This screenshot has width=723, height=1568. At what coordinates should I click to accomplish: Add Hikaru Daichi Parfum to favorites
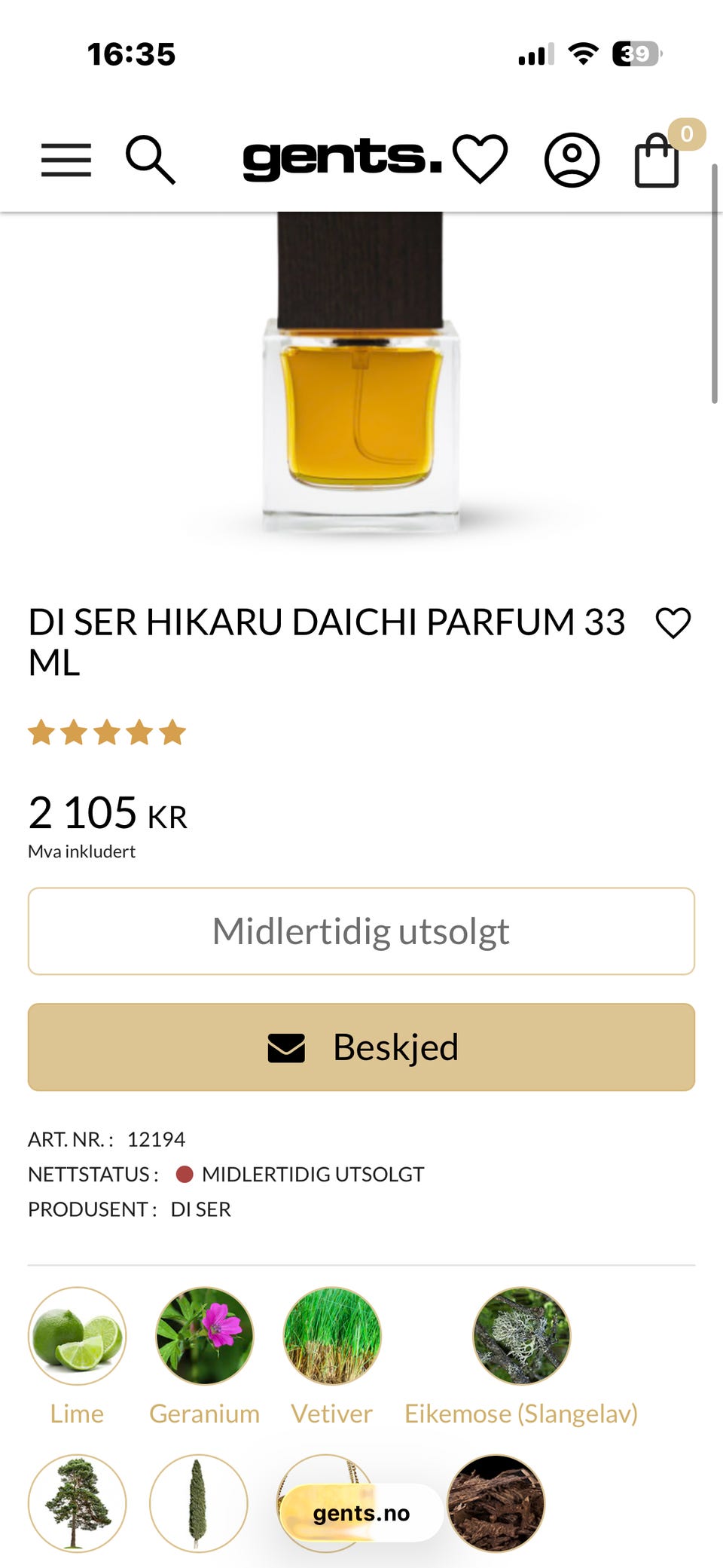coord(673,623)
